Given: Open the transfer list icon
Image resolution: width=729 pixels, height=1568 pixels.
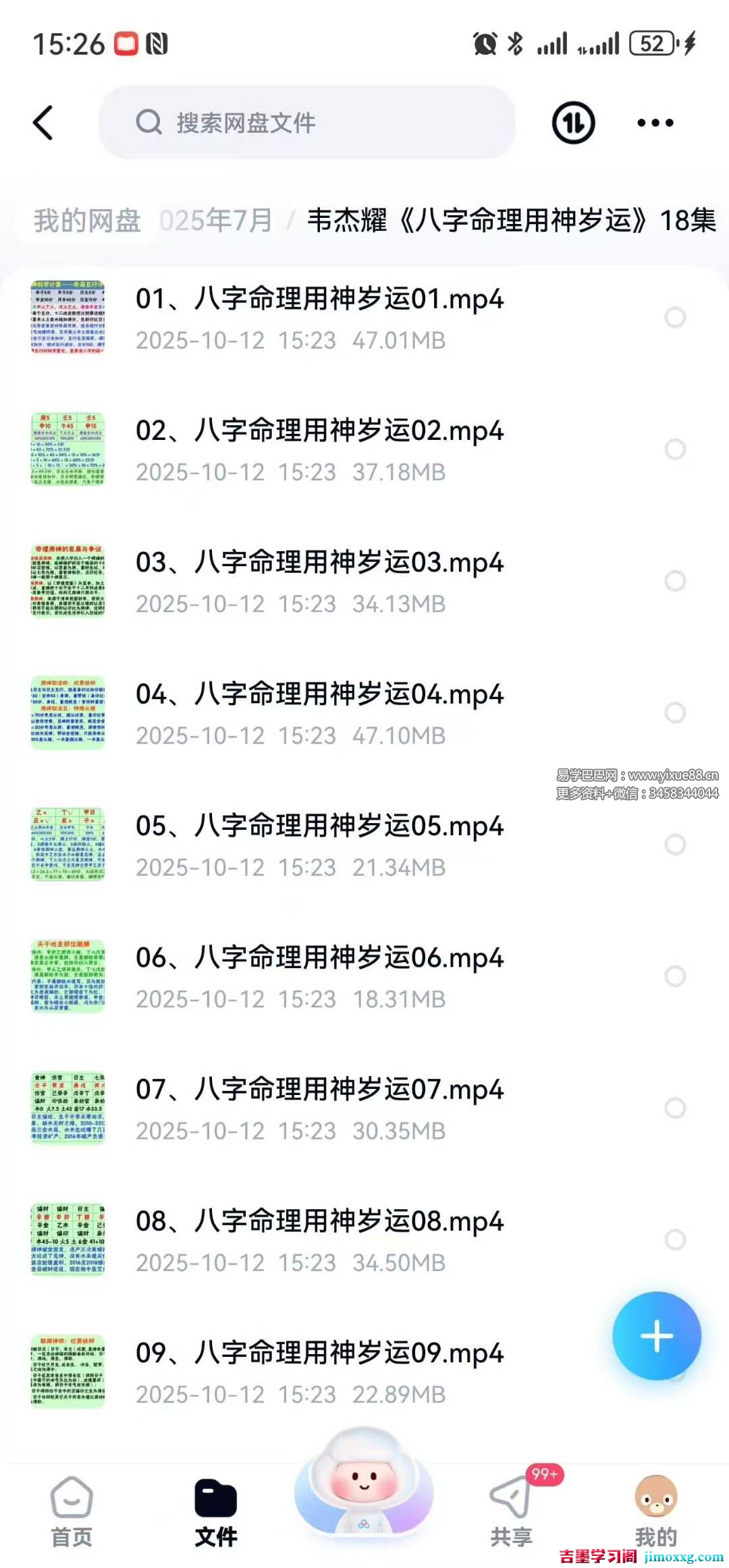Looking at the screenshot, I should (573, 123).
